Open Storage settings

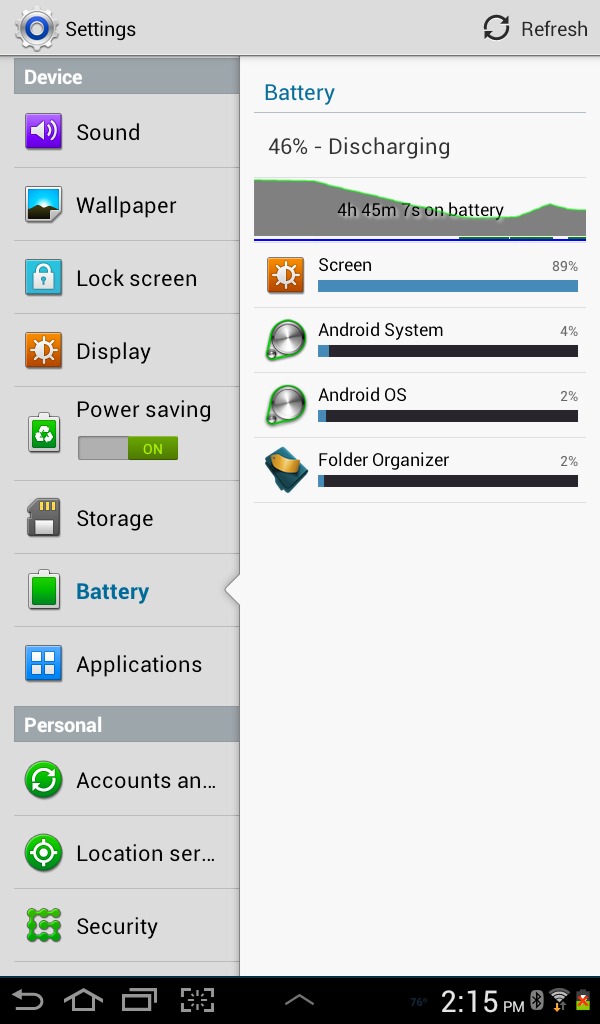[x=126, y=518]
